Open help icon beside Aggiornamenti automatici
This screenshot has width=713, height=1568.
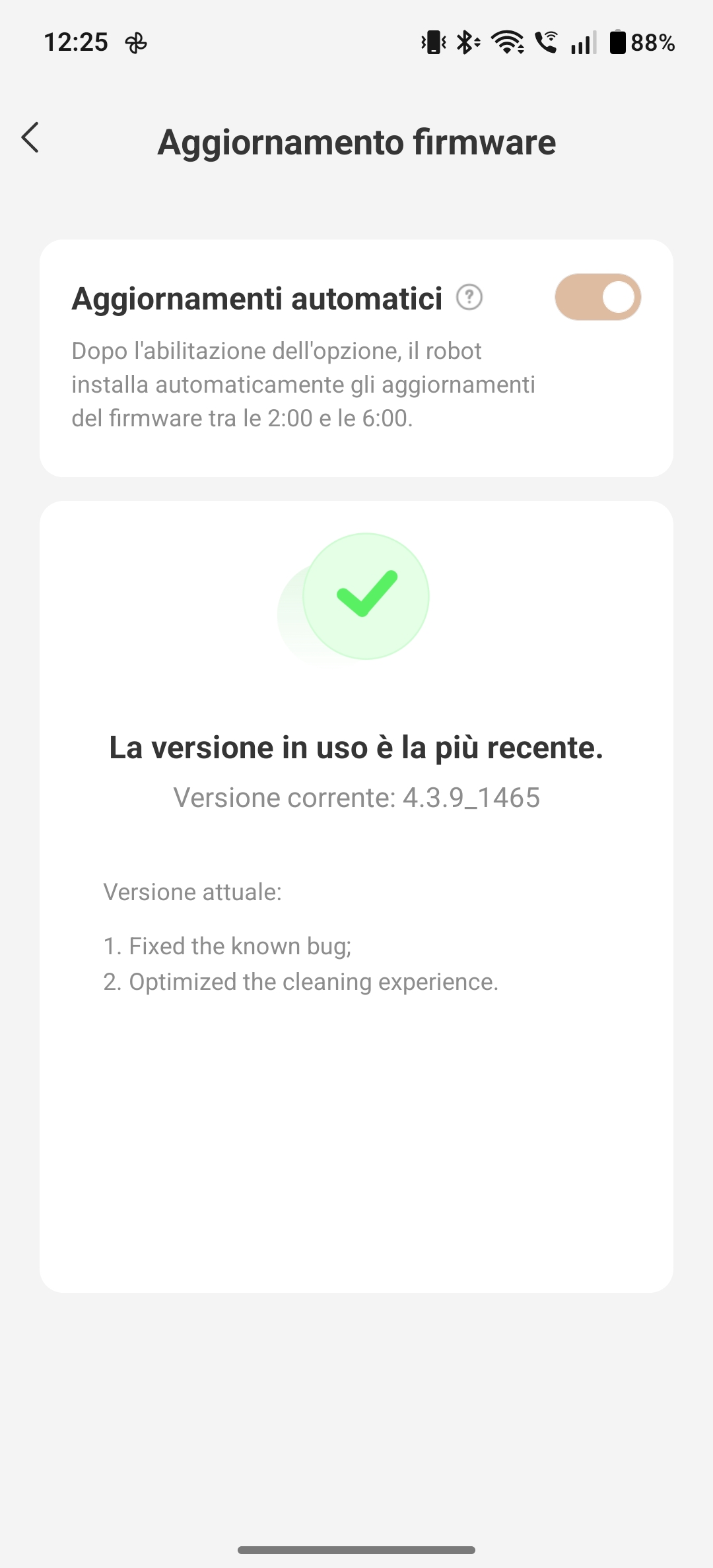(469, 298)
